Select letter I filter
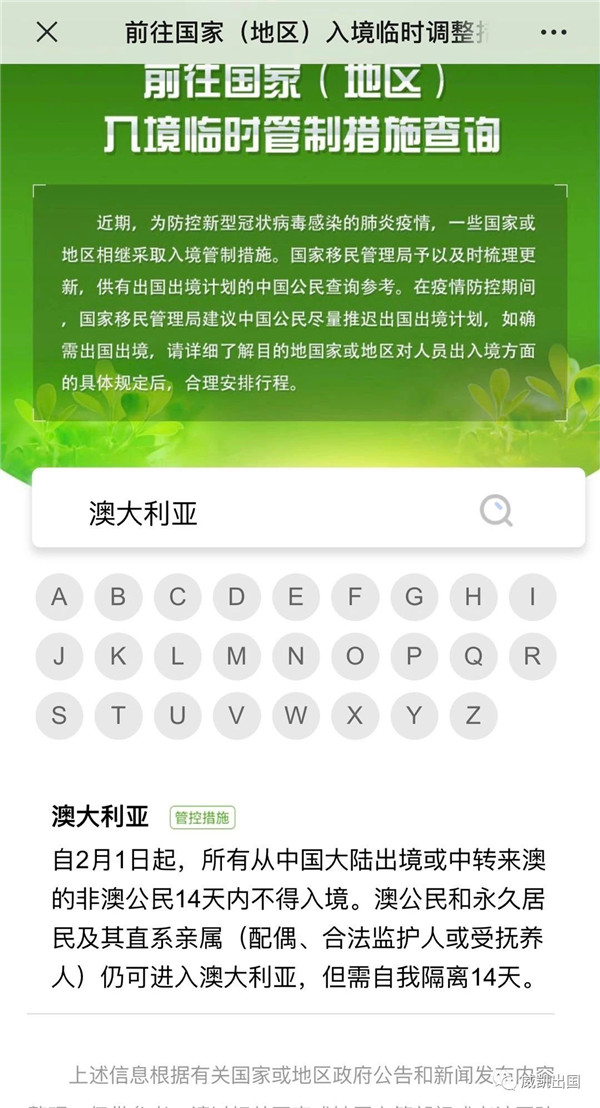 pyautogui.click(x=532, y=598)
